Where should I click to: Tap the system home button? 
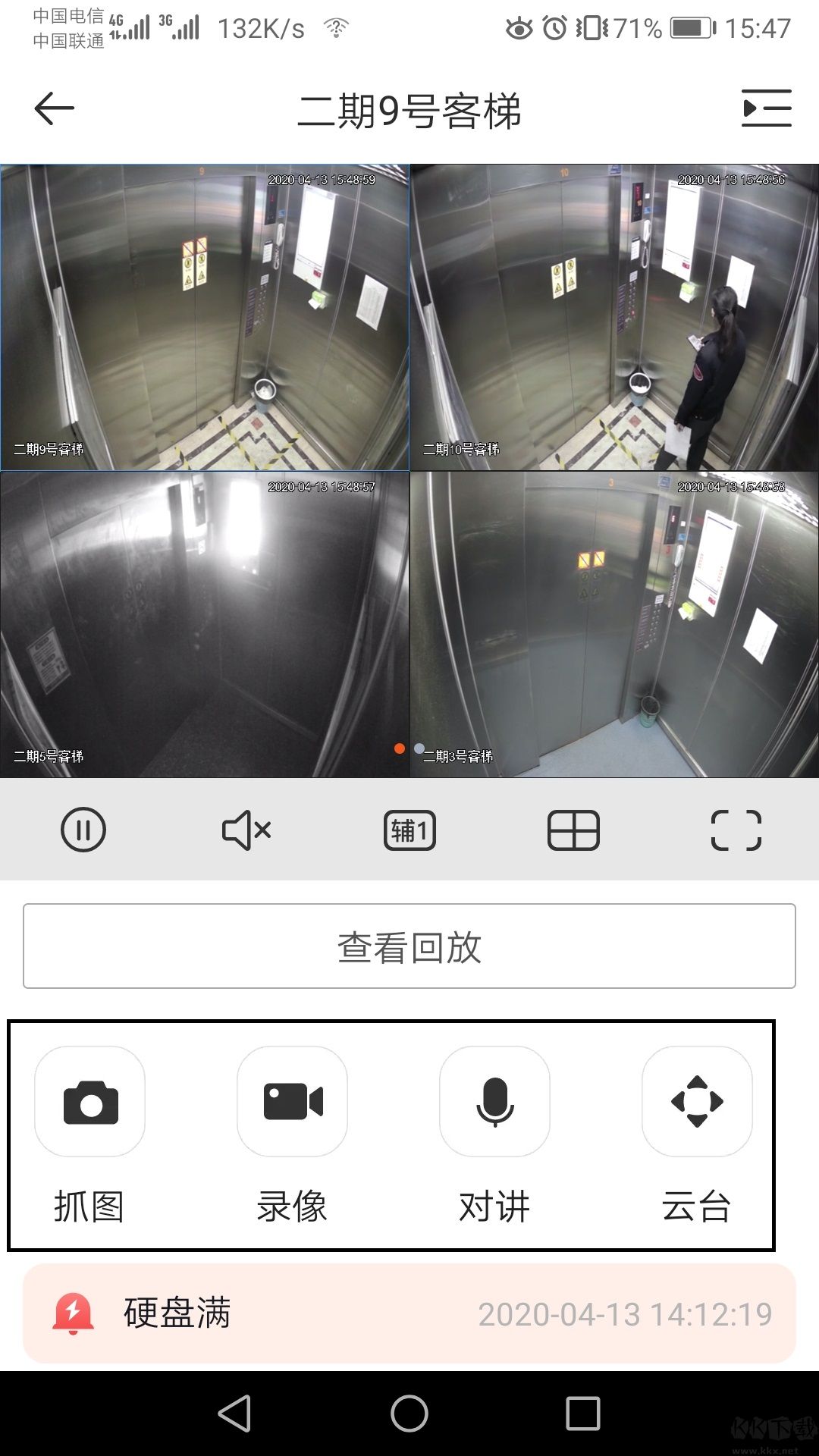click(x=409, y=1414)
